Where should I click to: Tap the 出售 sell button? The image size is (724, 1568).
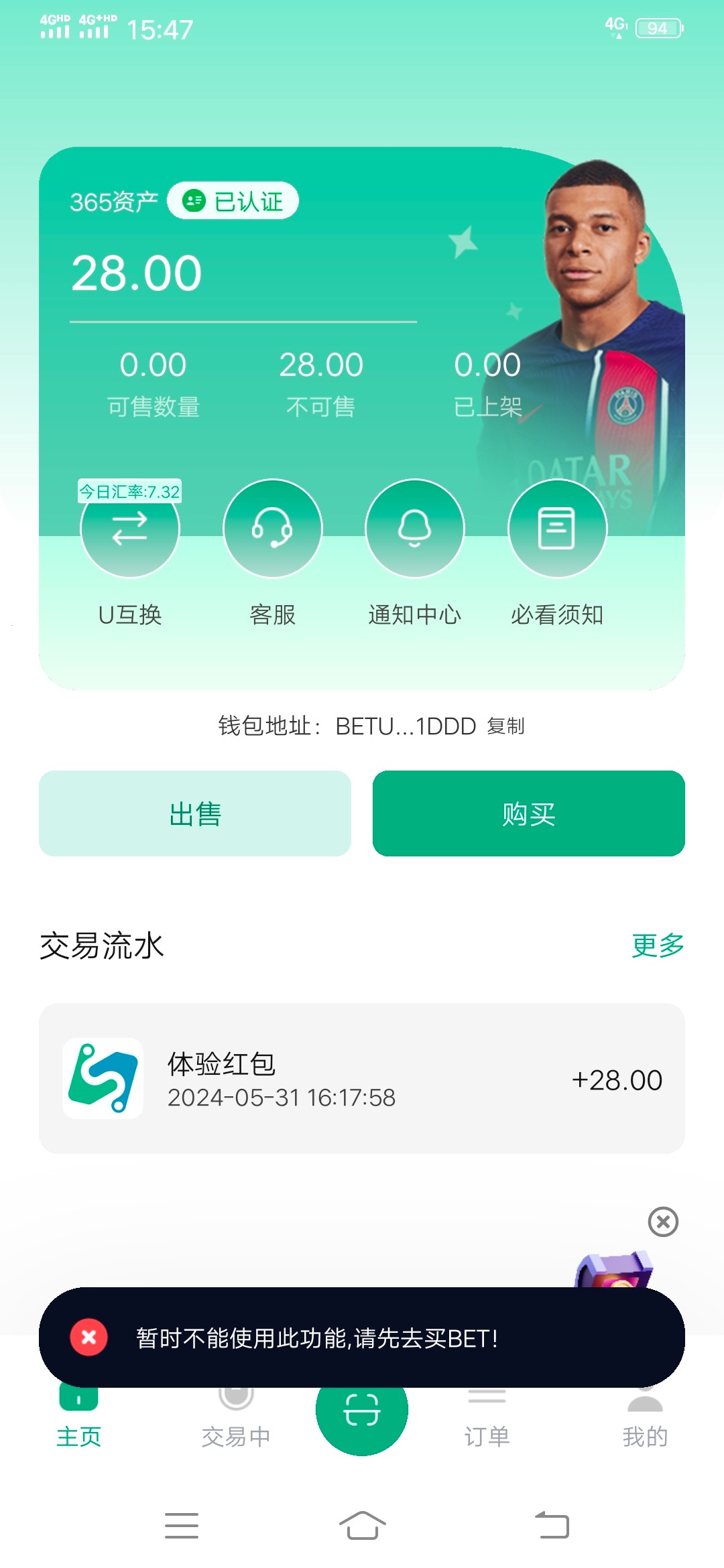[195, 813]
